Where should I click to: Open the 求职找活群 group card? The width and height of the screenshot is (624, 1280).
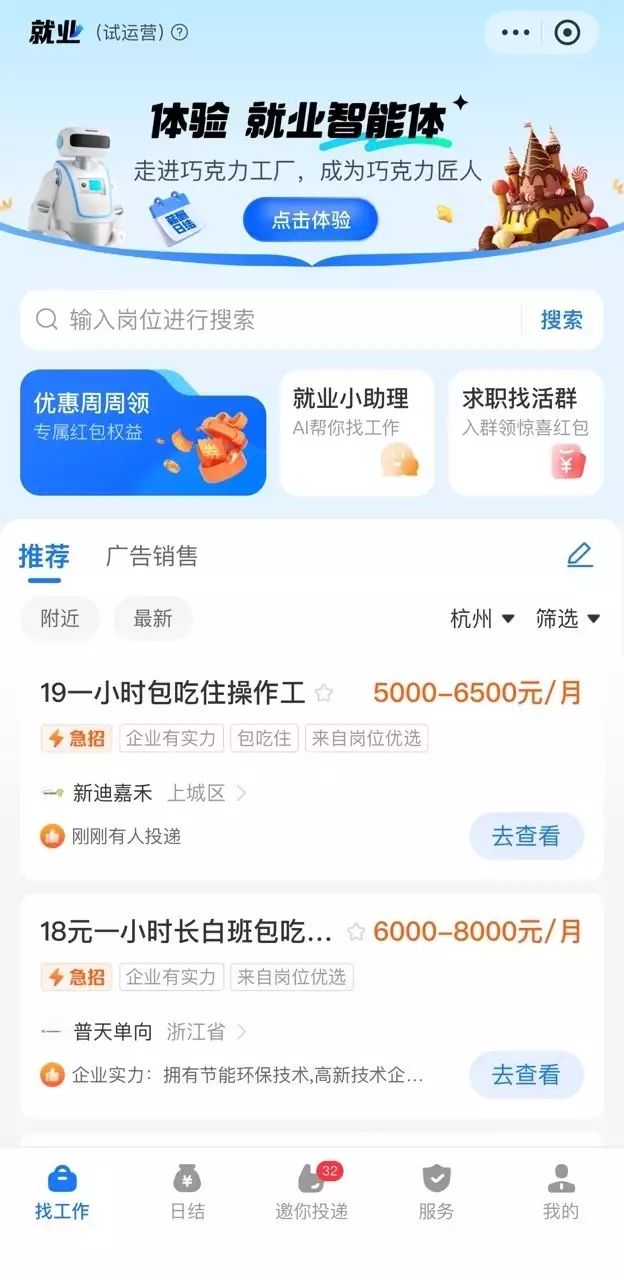pyautogui.click(x=525, y=433)
